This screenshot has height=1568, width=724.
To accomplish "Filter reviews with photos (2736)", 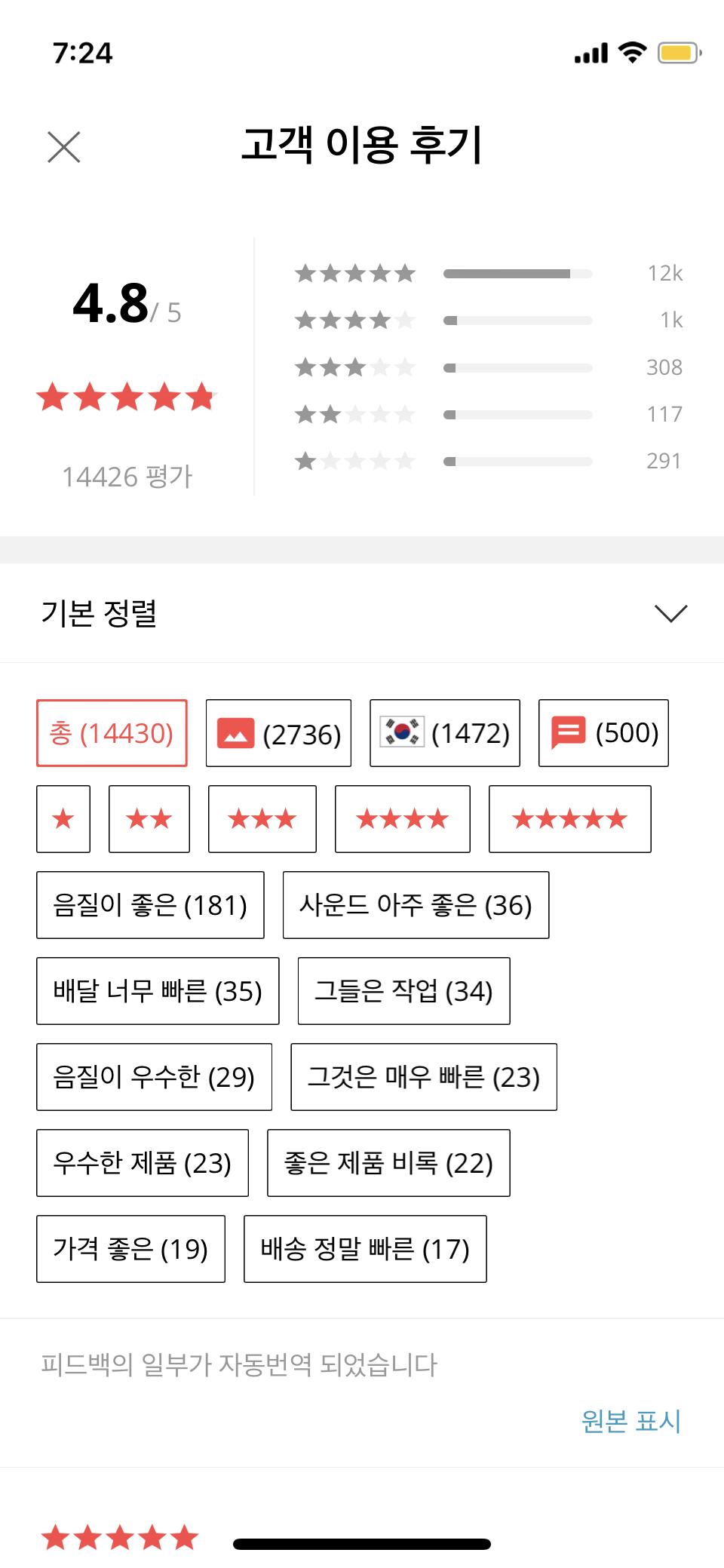I will coord(278,733).
